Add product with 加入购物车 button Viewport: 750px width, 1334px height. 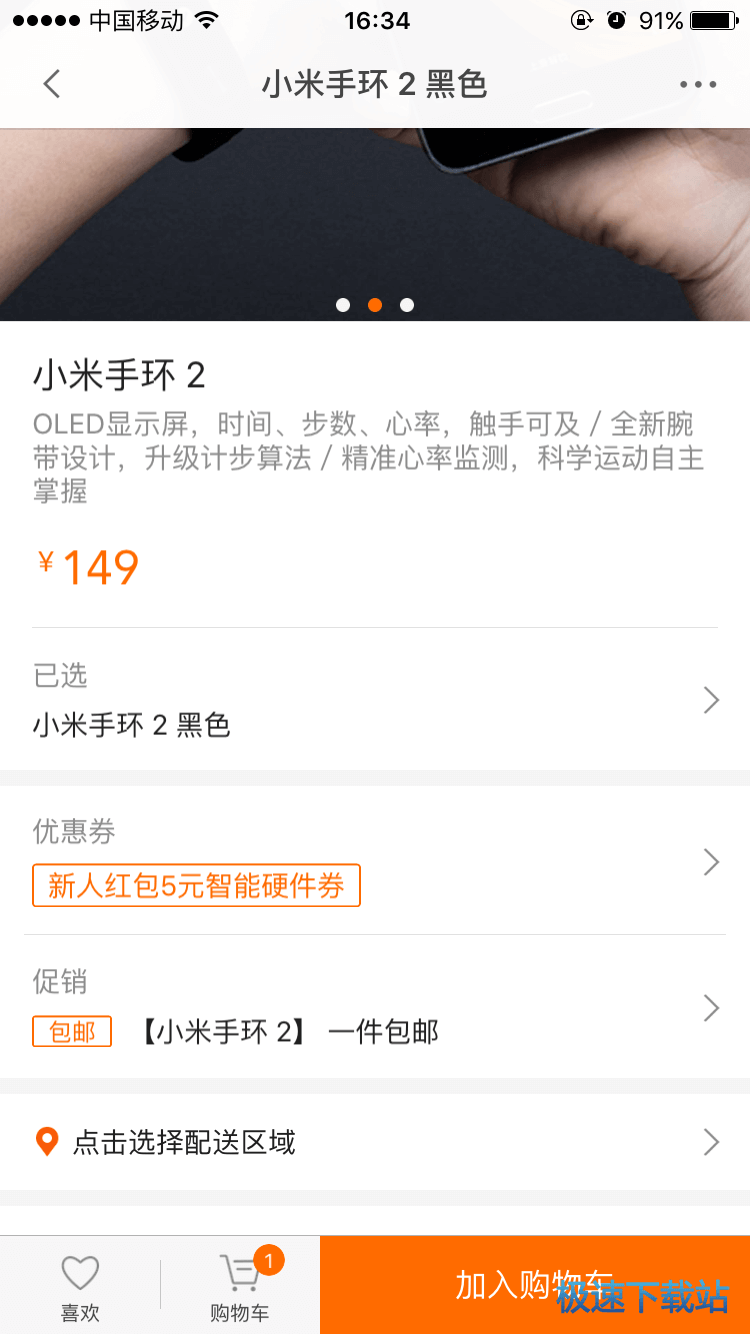[534, 1285]
